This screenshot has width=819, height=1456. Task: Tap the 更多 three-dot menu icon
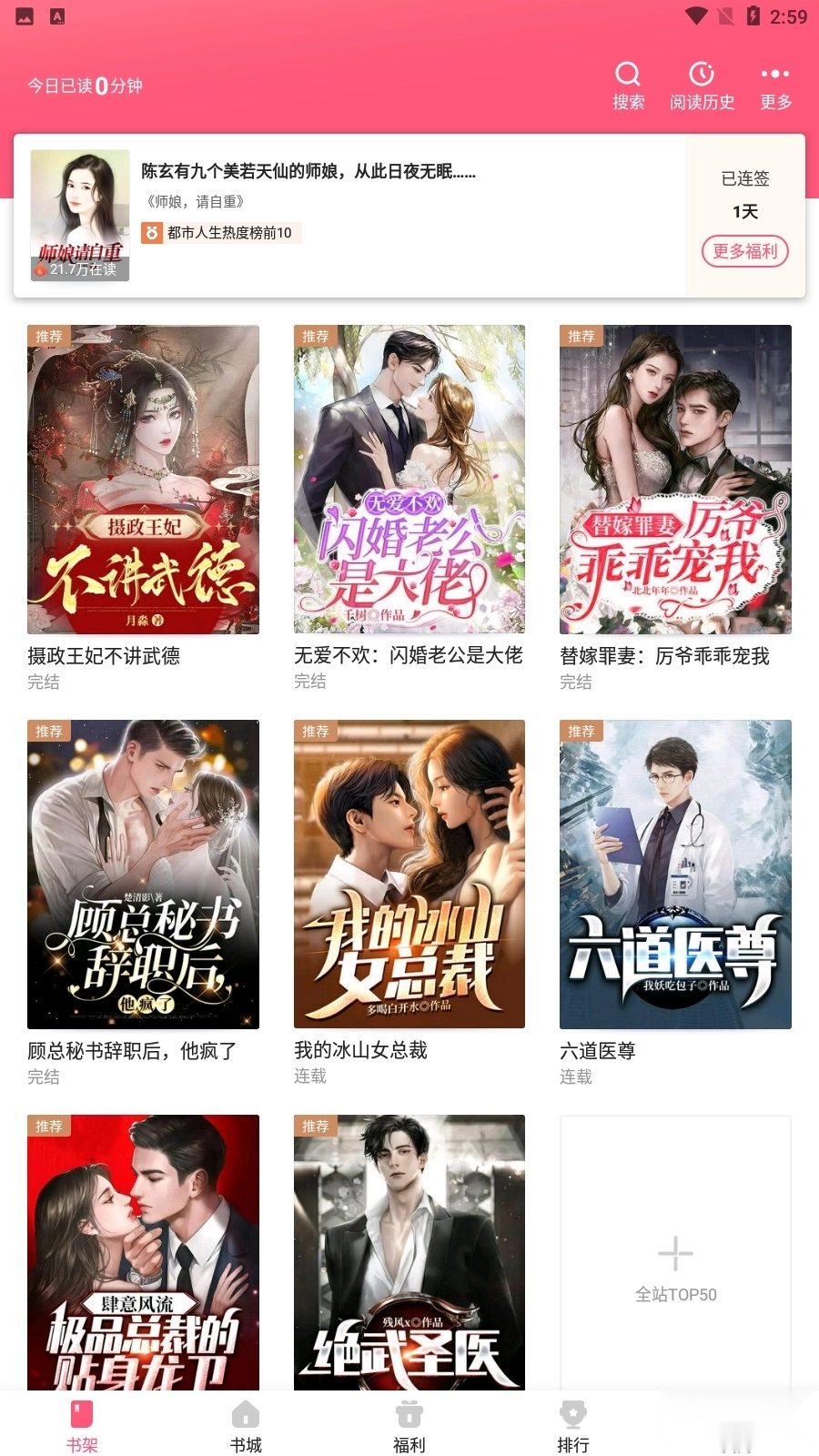click(774, 75)
